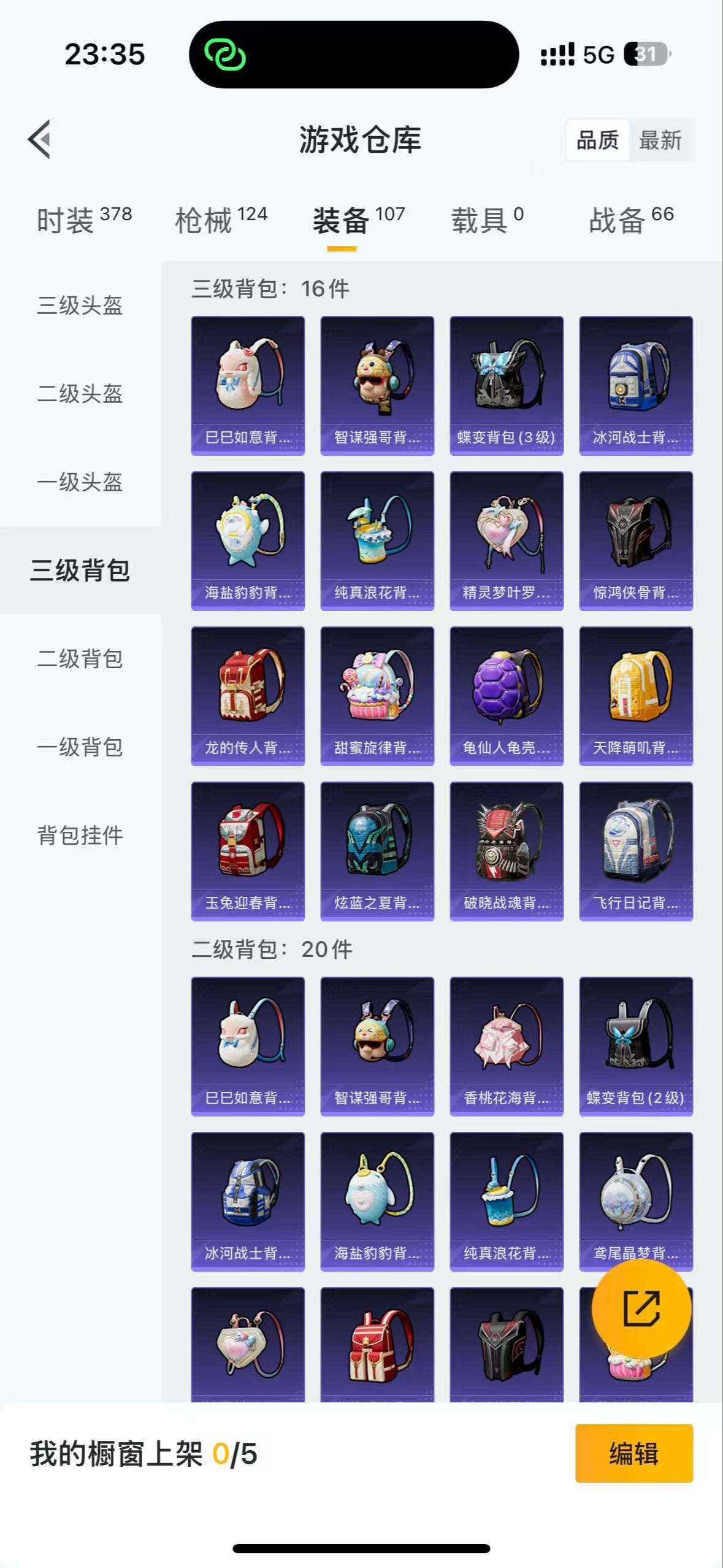The height and width of the screenshot is (1568, 723).
Task: Open the 龙的传人背包 item
Action: pyautogui.click(x=248, y=696)
